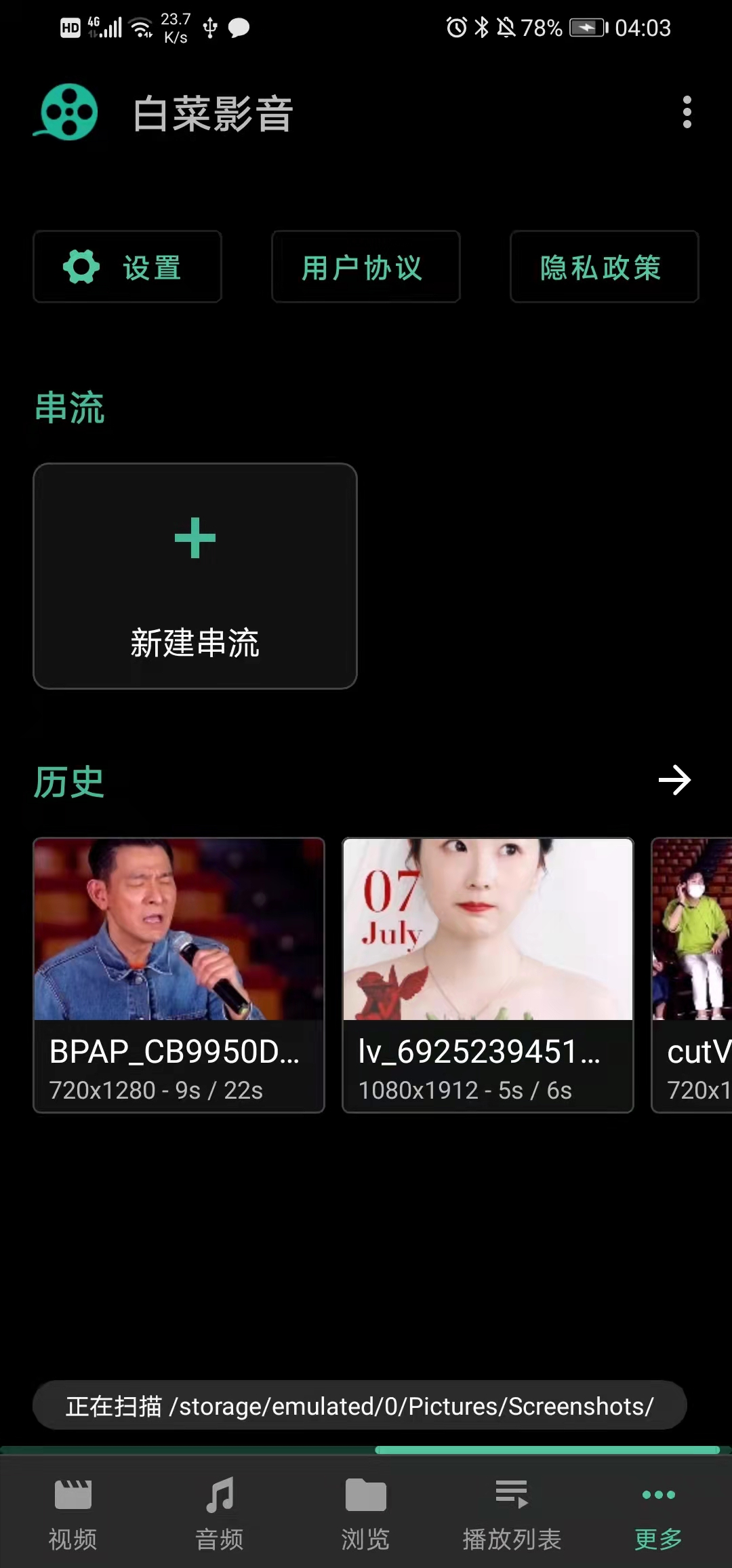Select the 音频 music note icon
This screenshot has width=732, height=1568.
(219, 1495)
